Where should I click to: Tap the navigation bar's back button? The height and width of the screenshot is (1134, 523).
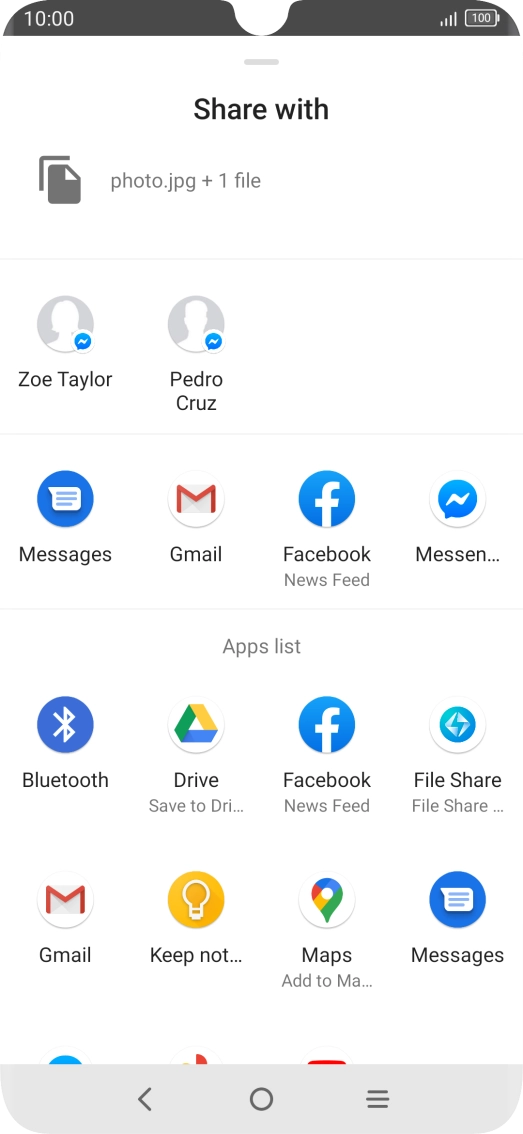pyautogui.click(x=145, y=1099)
